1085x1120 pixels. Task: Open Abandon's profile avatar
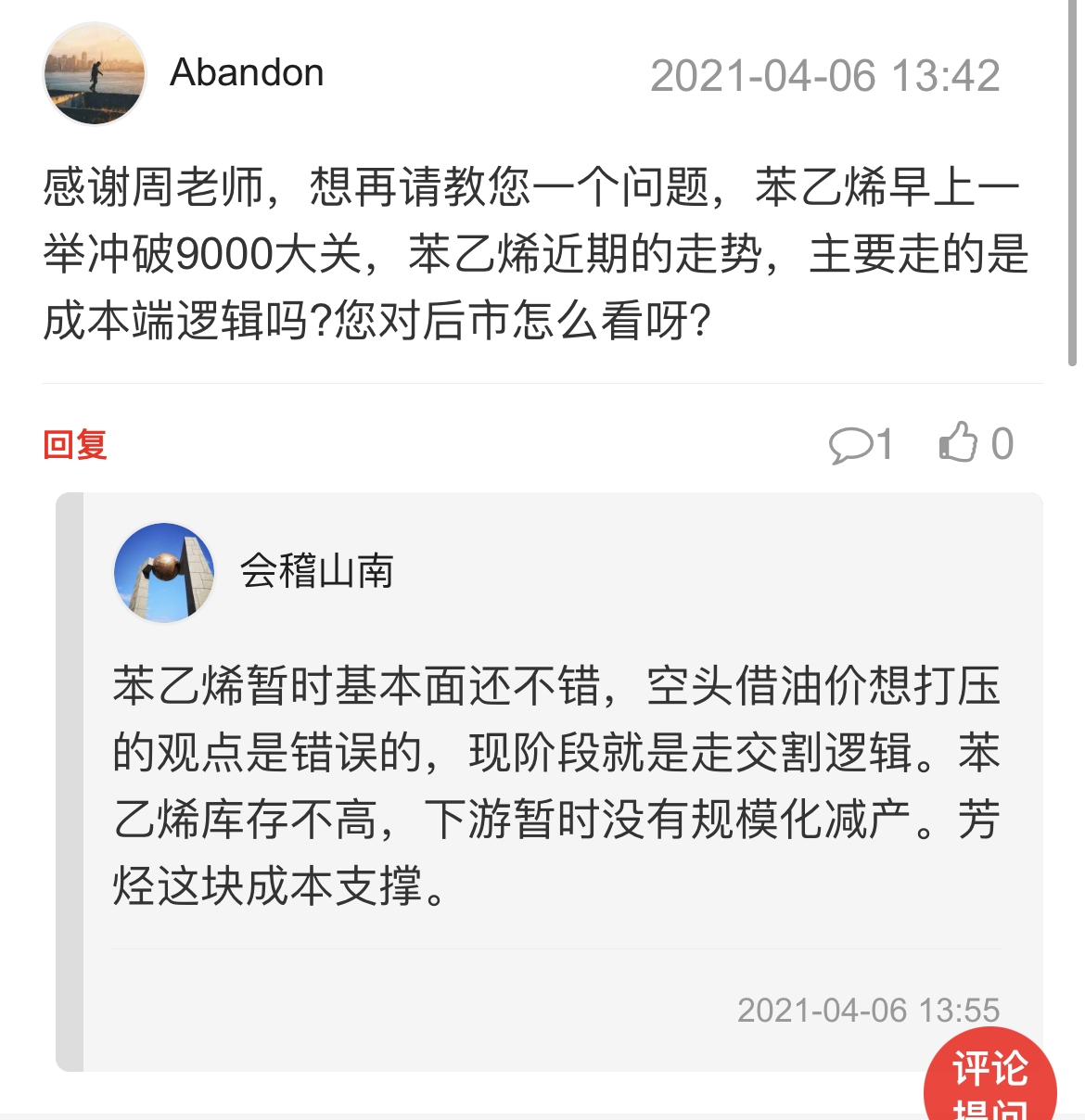tap(95, 74)
